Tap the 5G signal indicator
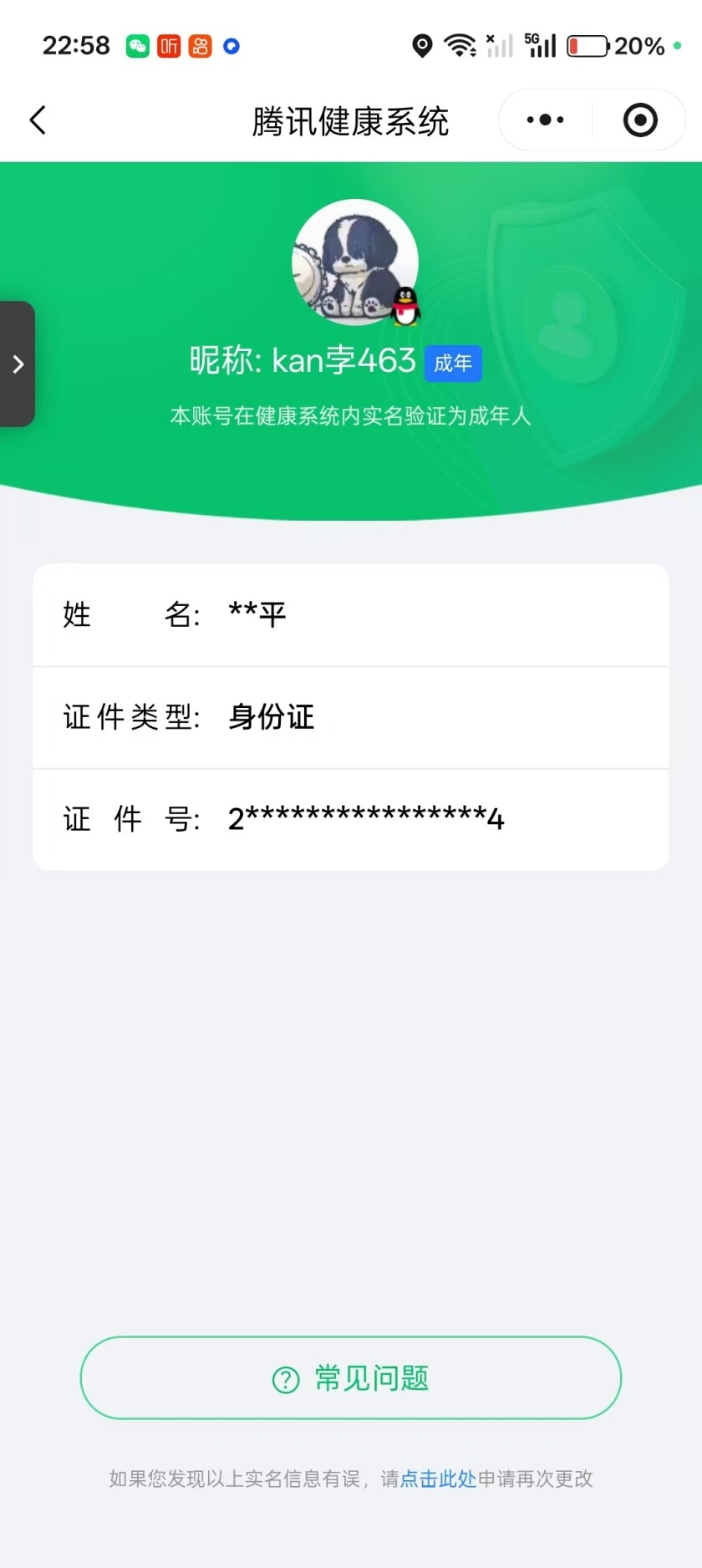 click(x=540, y=46)
